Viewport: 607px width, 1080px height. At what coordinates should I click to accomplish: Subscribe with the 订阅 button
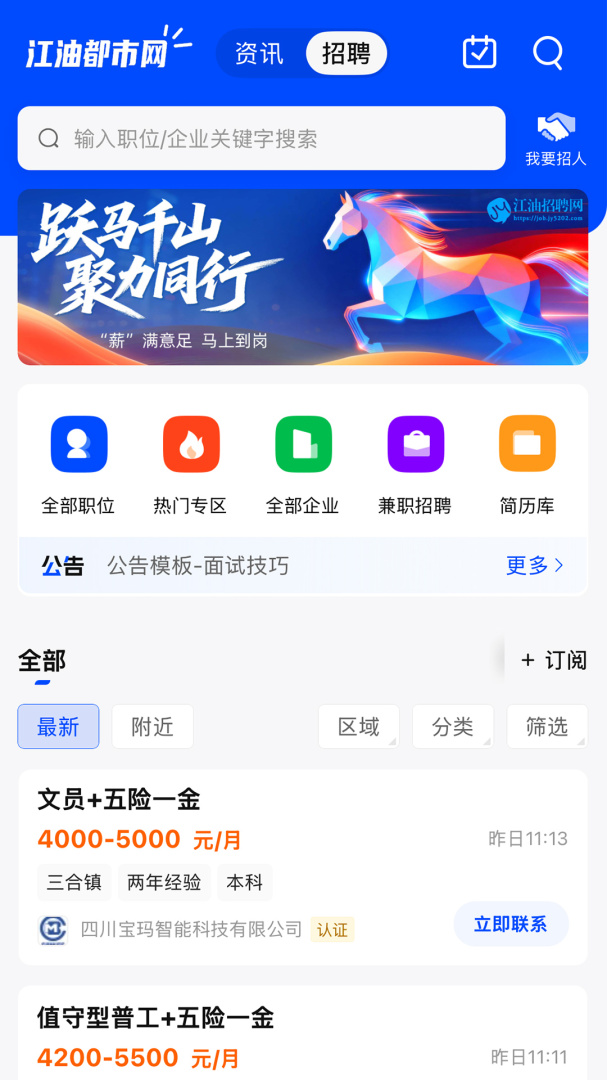554,661
